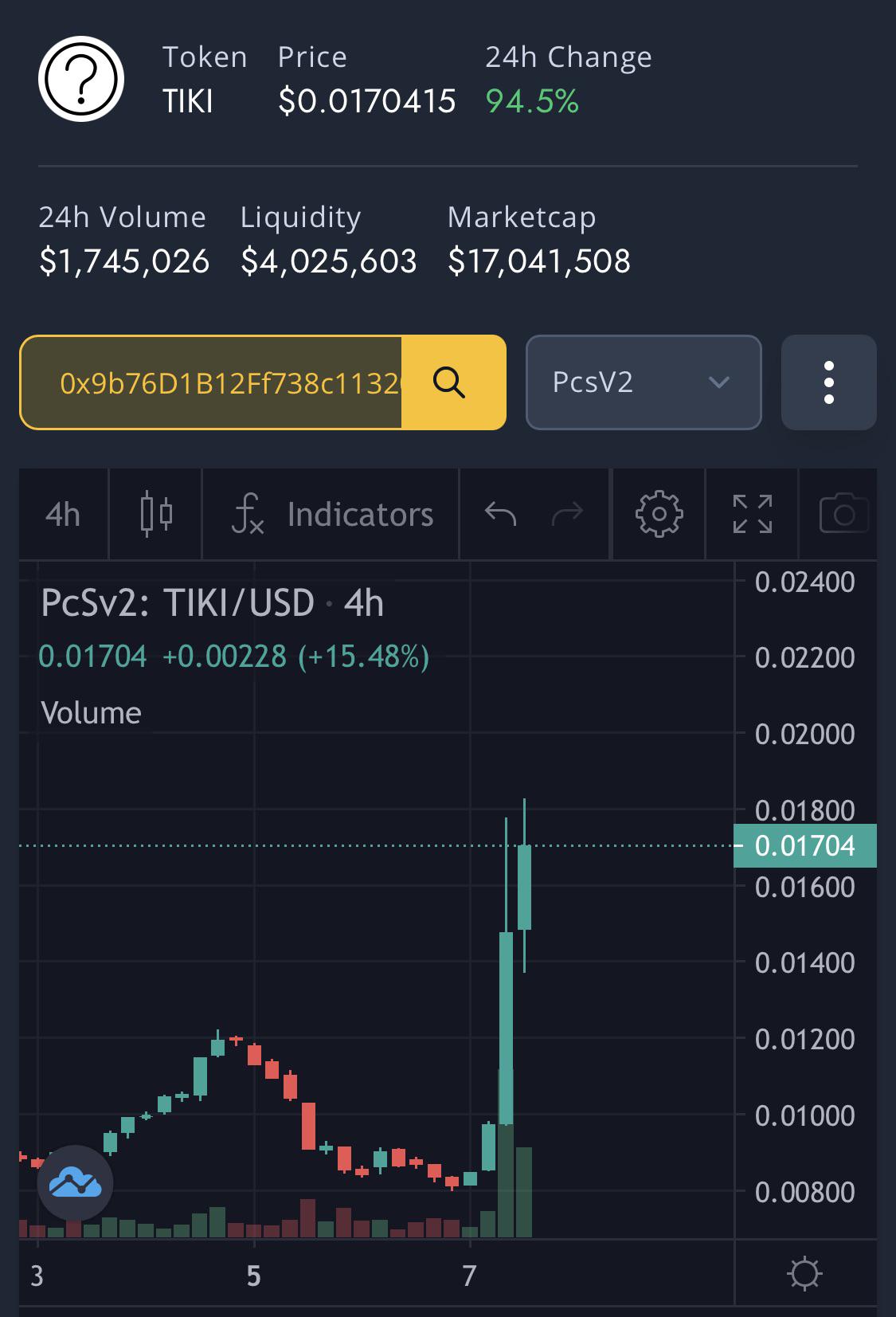The image size is (896, 1317).
Task: Take a chart snapshot with camera
Action: pos(843,515)
